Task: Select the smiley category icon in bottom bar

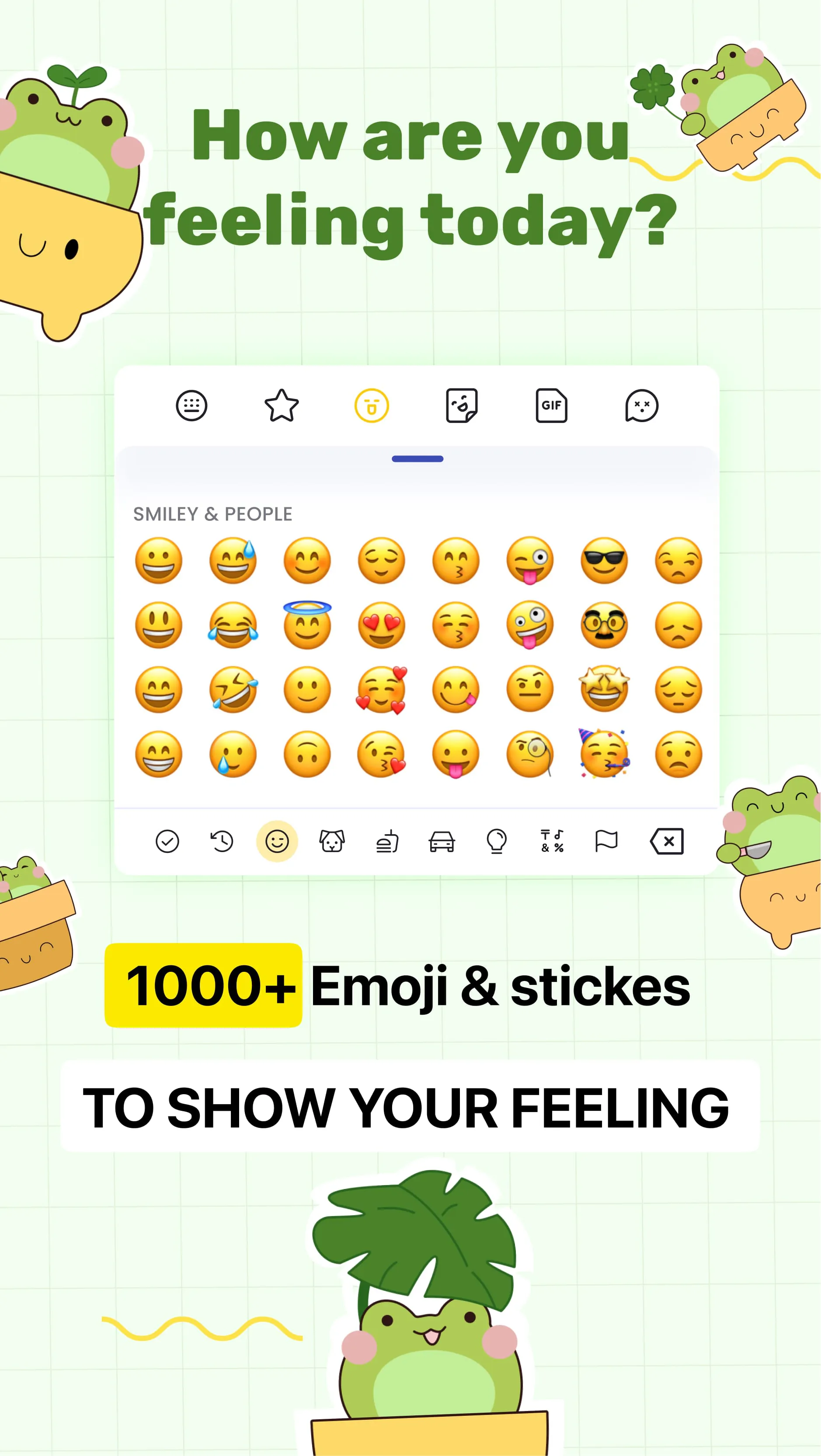Action: click(277, 842)
